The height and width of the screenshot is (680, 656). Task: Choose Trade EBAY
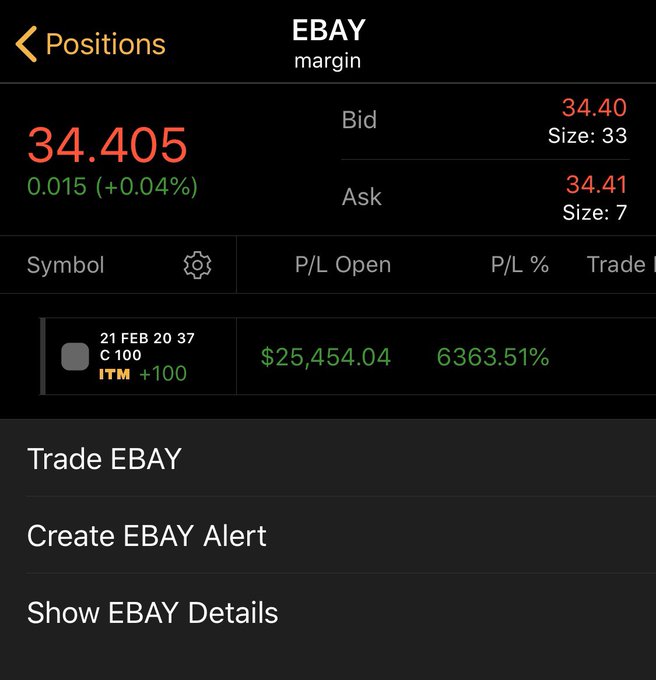[104, 459]
